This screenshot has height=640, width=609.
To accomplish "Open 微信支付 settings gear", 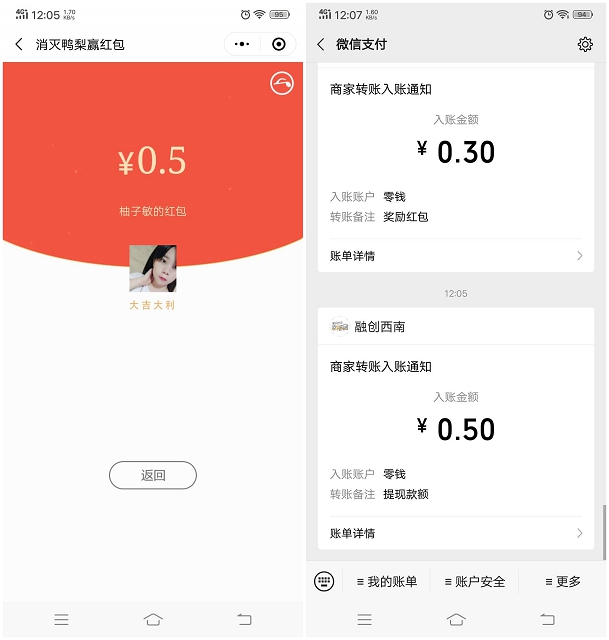I will [585, 45].
